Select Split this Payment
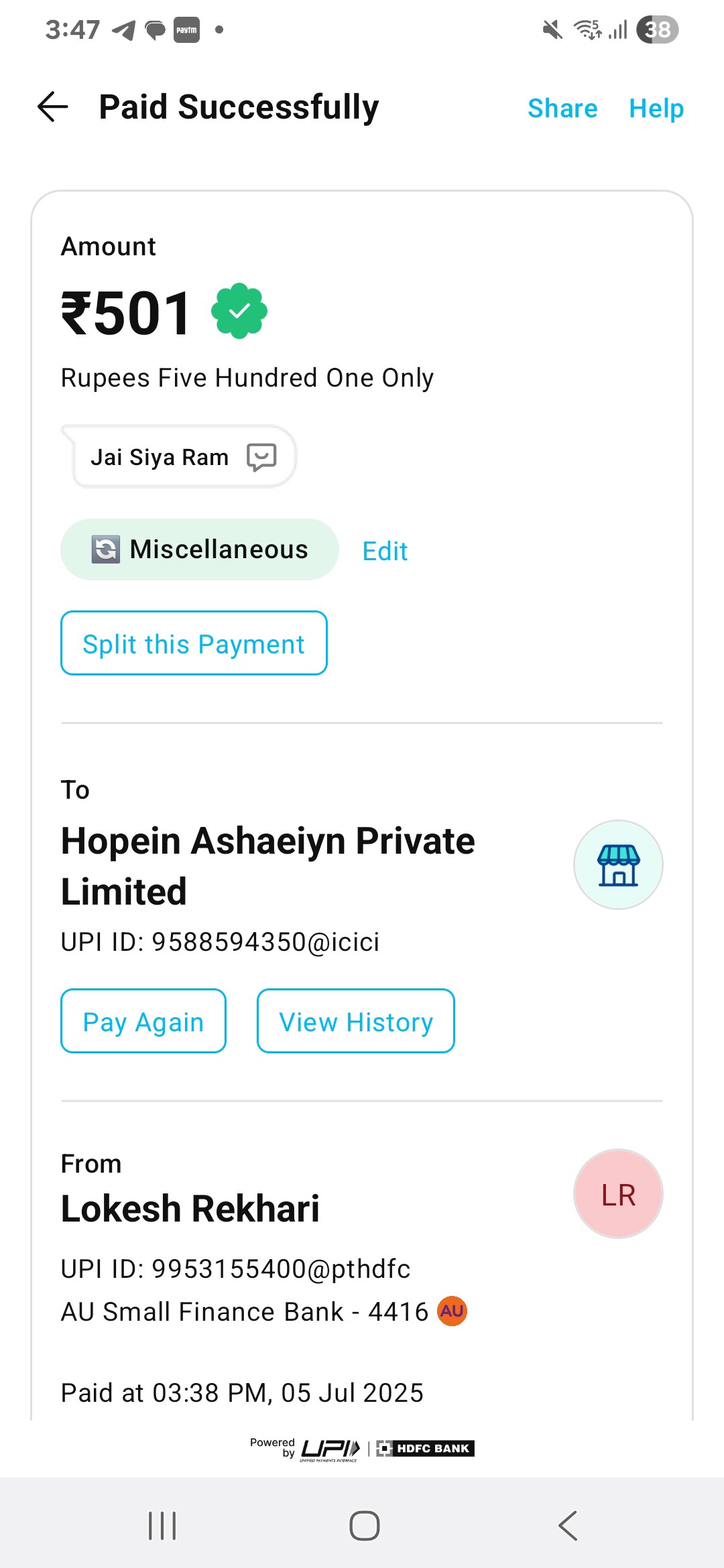Screen dimensions: 724x1568 click(x=194, y=643)
